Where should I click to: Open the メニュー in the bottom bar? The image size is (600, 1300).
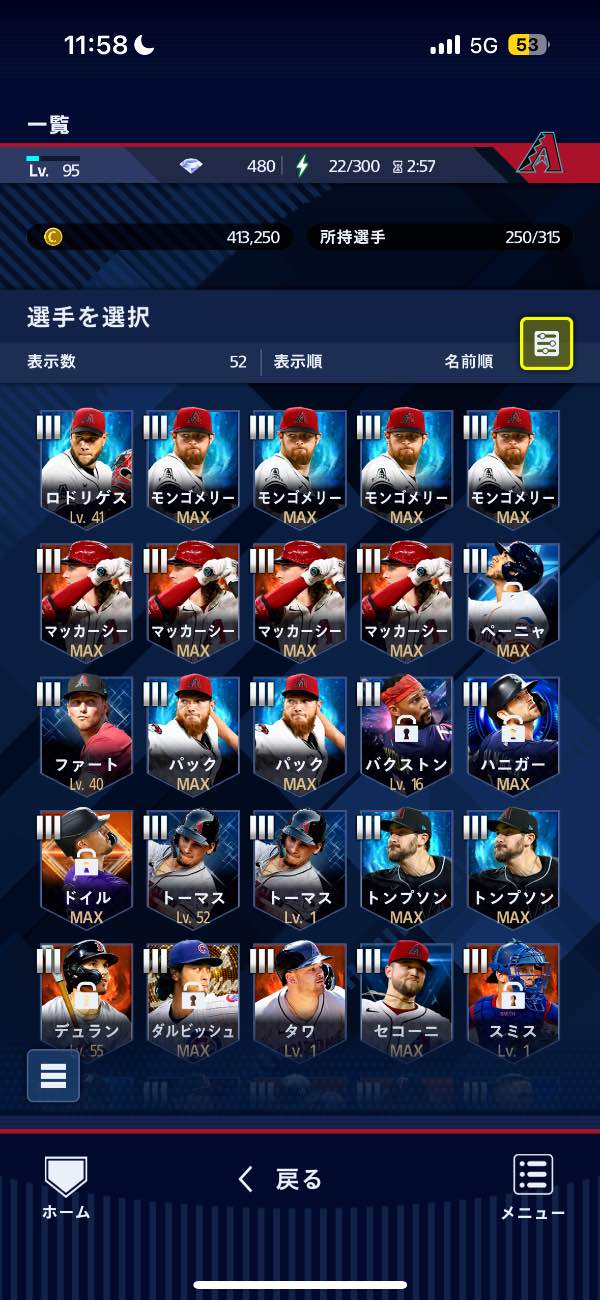[x=533, y=1188]
